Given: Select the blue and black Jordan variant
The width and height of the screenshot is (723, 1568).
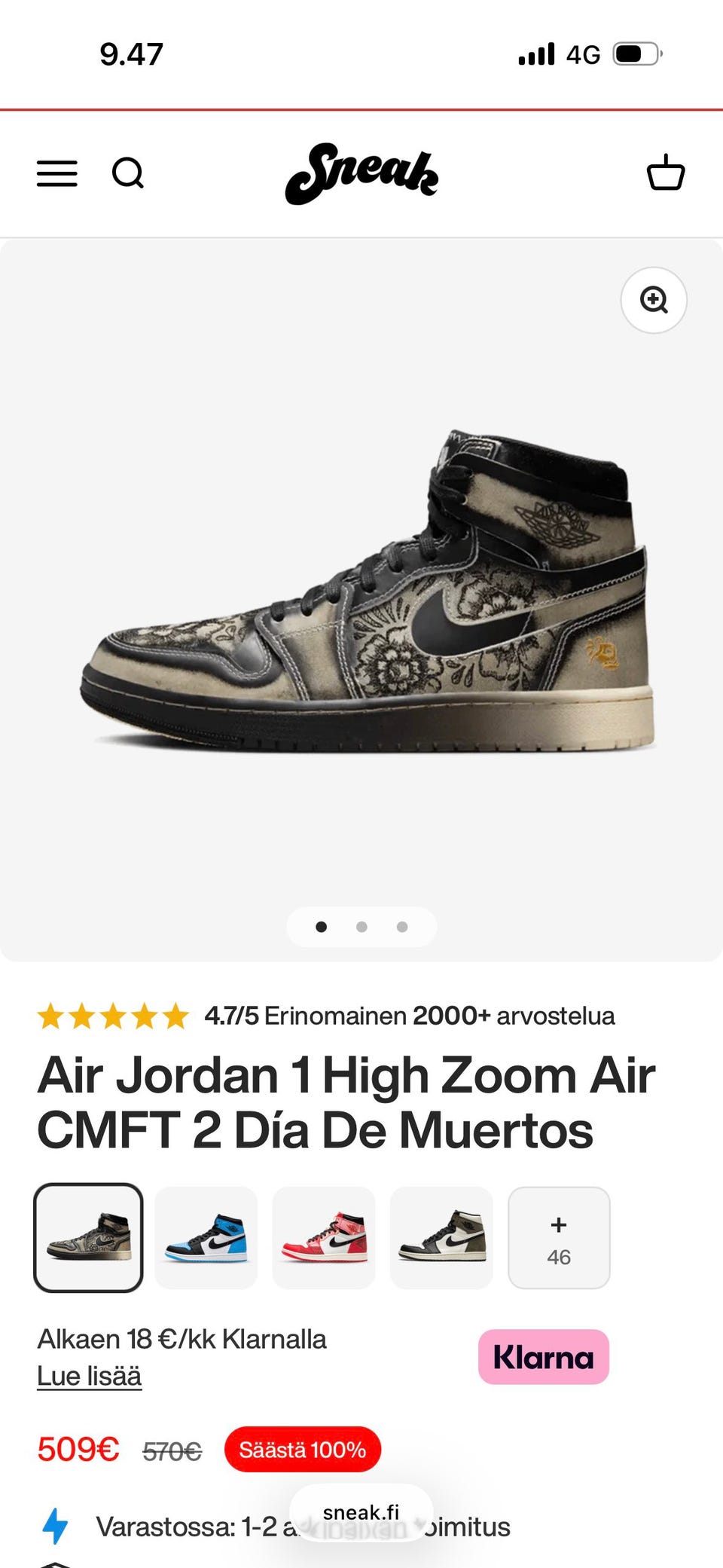Looking at the screenshot, I should (206, 1237).
